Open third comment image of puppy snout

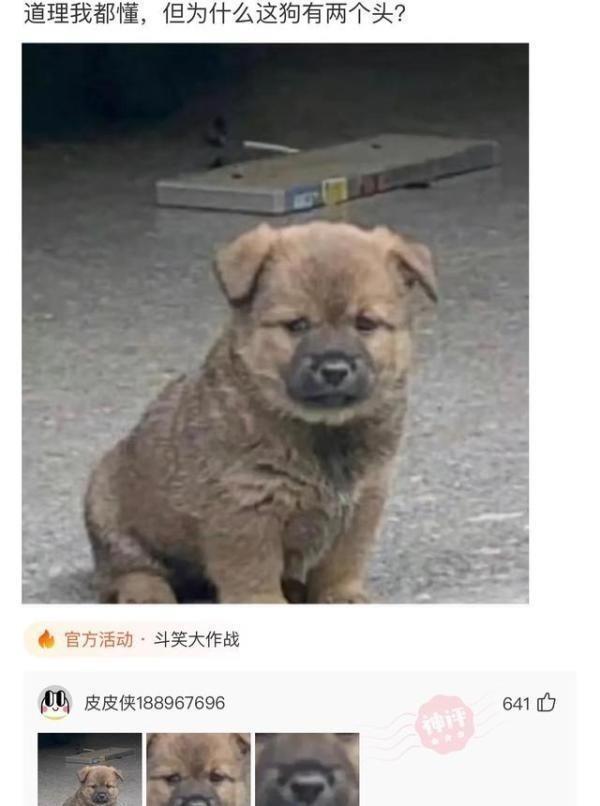tap(307, 770)
